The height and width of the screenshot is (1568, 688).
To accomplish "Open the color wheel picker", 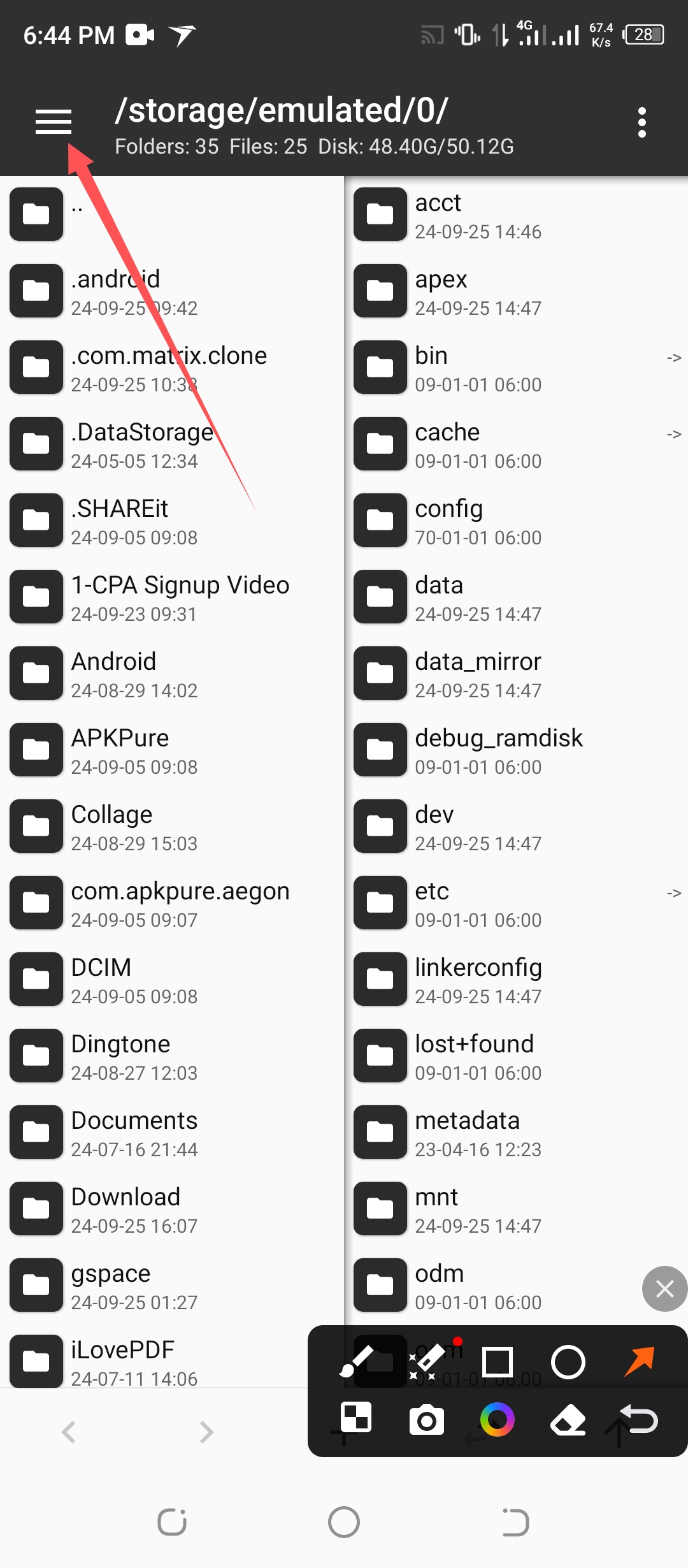I will [497, 1420].
